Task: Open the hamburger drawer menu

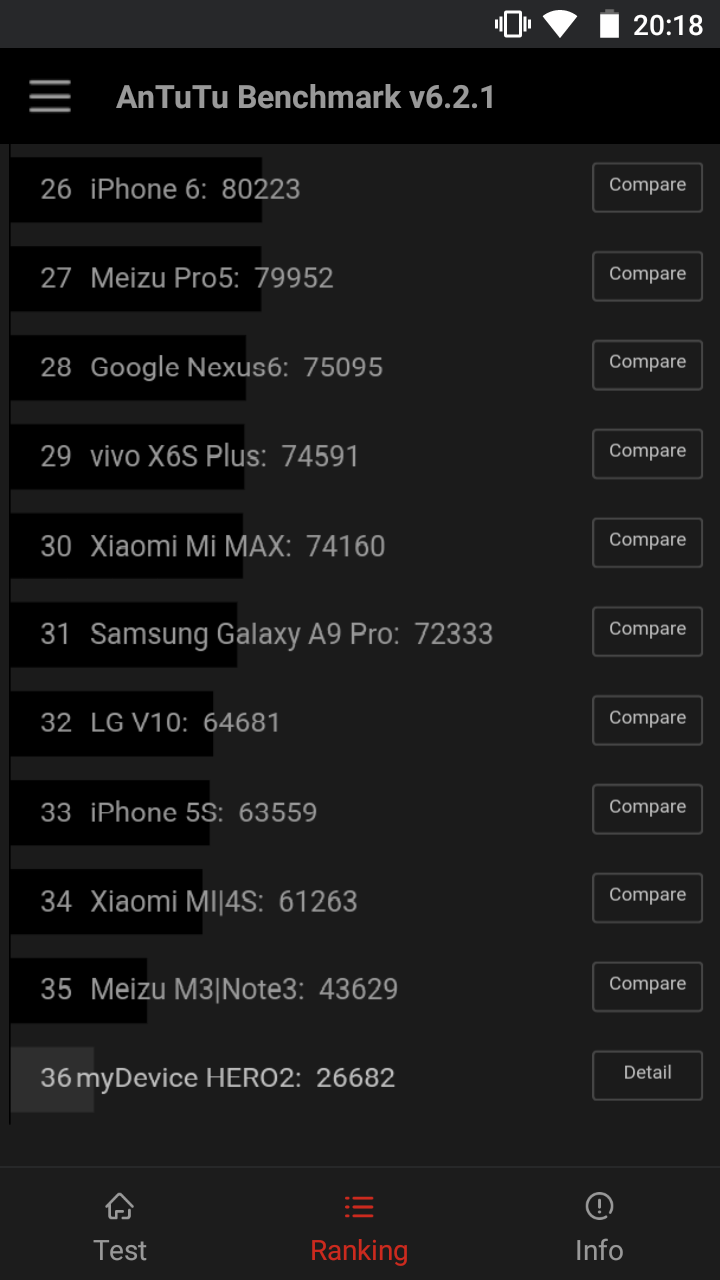Action: pos(50,97)
